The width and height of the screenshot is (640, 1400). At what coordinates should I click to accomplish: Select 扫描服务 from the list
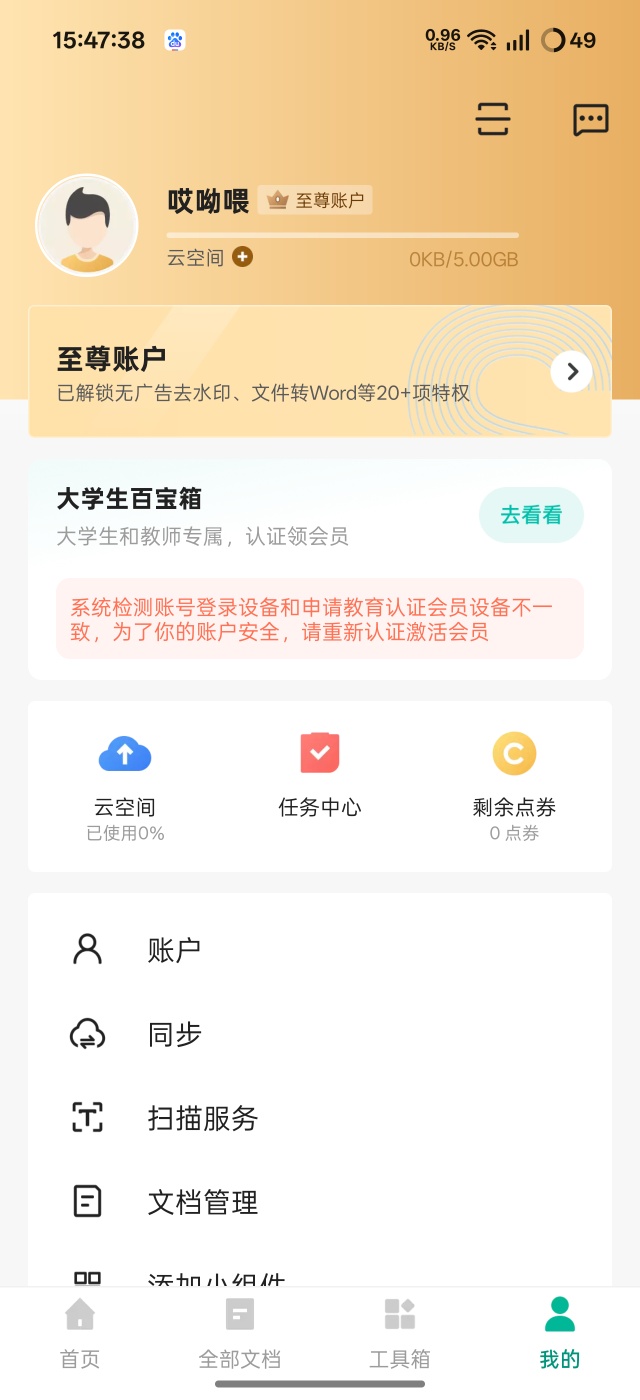coord(320,1118)
